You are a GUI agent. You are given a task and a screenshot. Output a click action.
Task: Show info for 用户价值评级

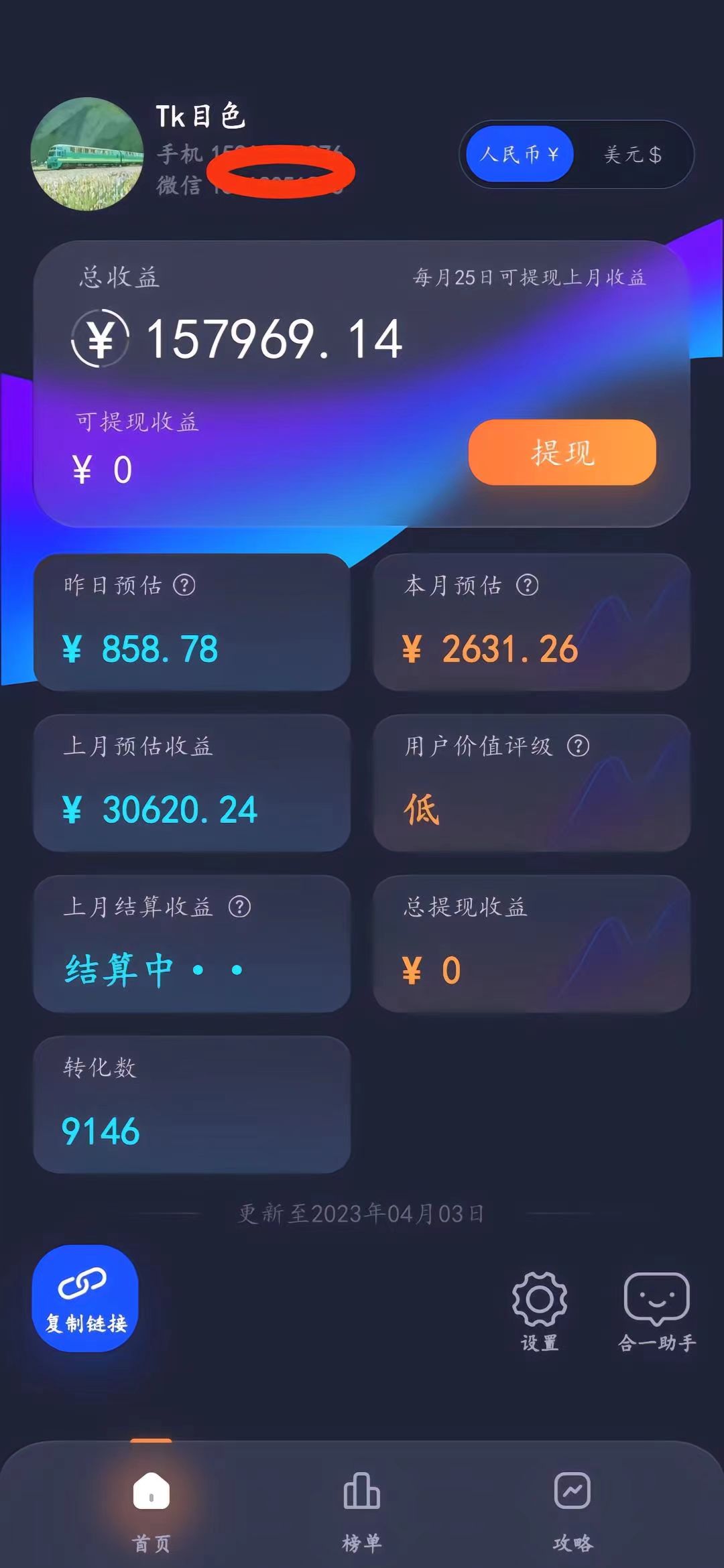(578, 746)
